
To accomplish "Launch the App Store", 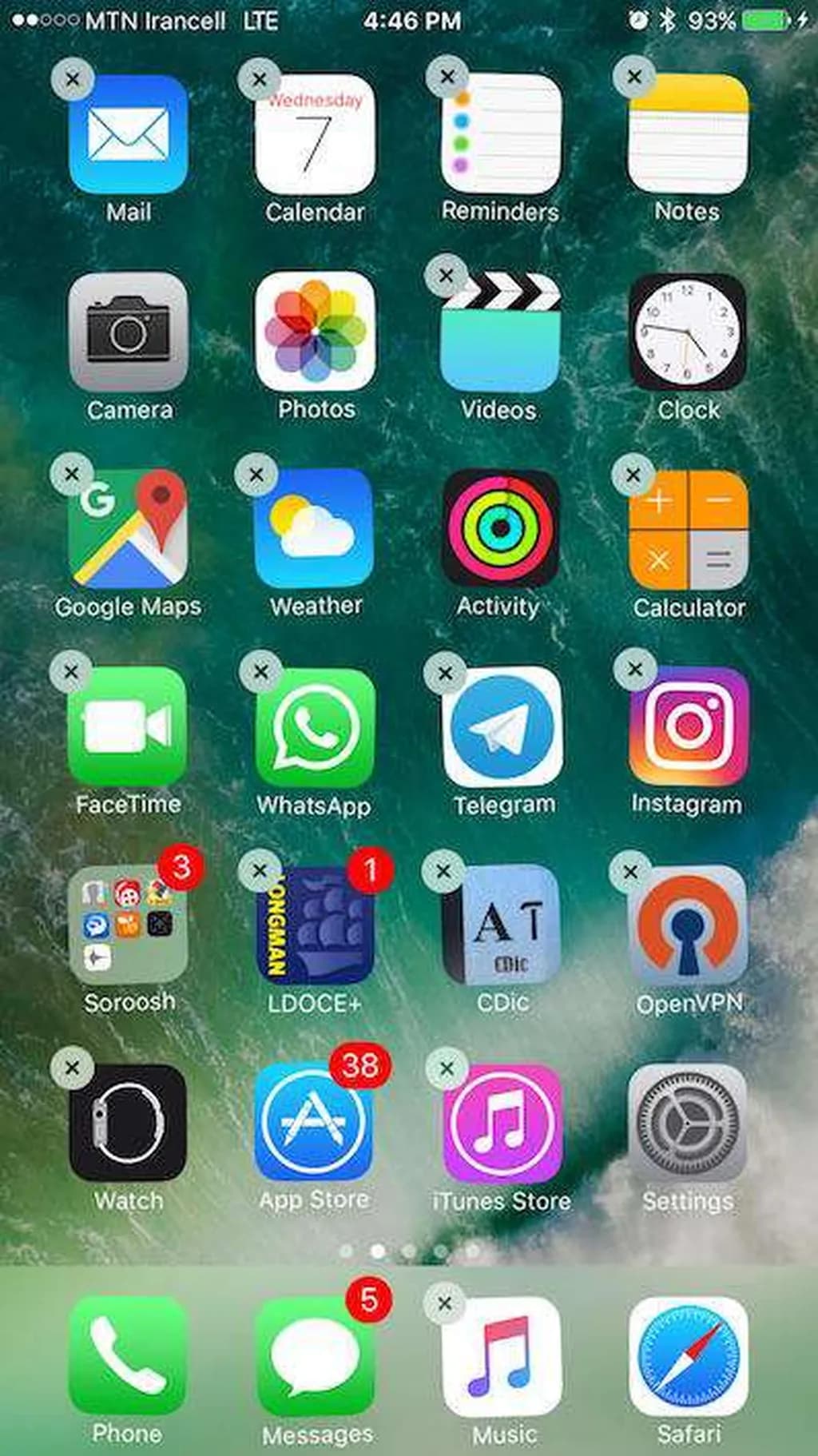I will 314,1122.
